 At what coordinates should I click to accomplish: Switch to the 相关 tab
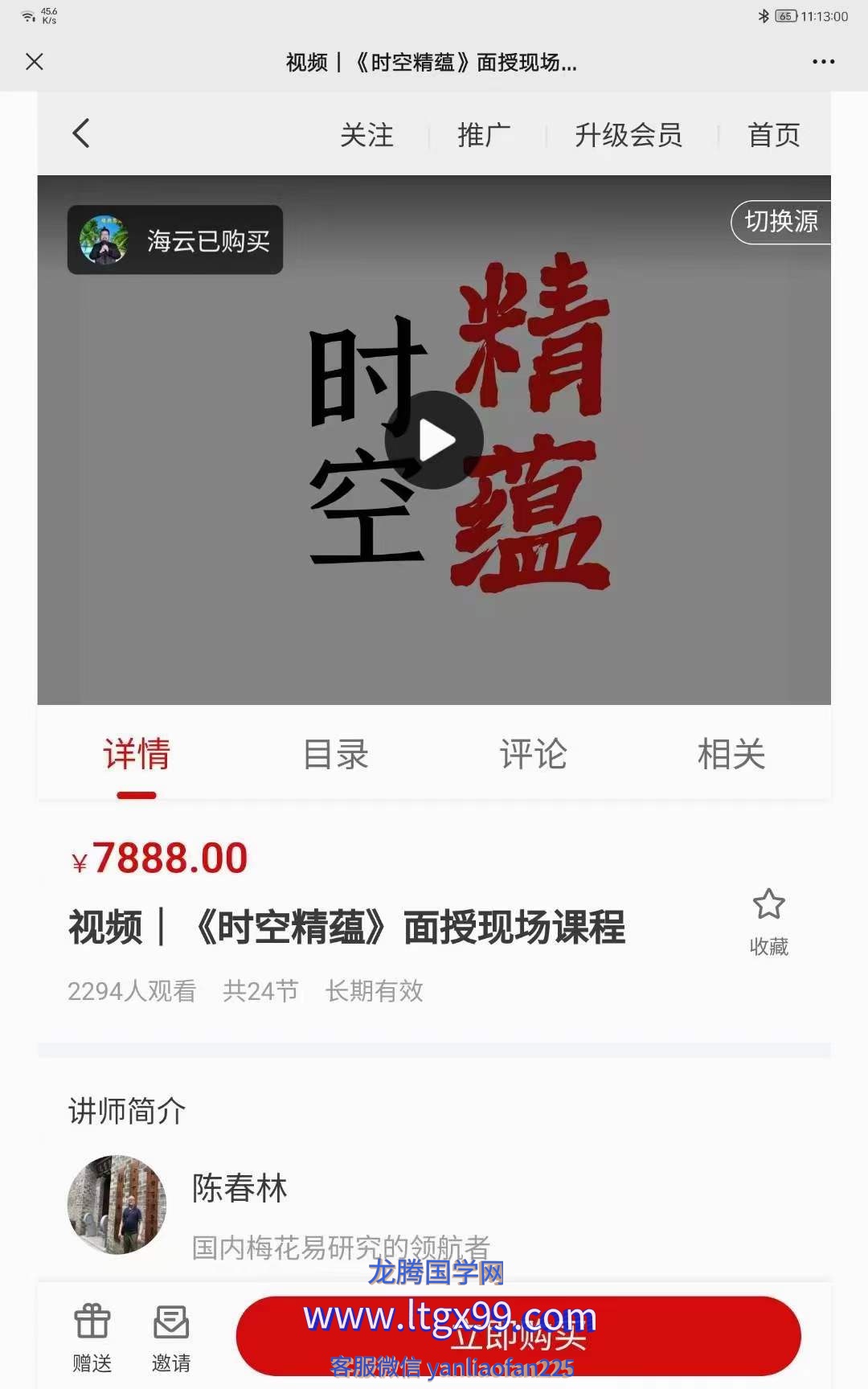tap(731, 754)
